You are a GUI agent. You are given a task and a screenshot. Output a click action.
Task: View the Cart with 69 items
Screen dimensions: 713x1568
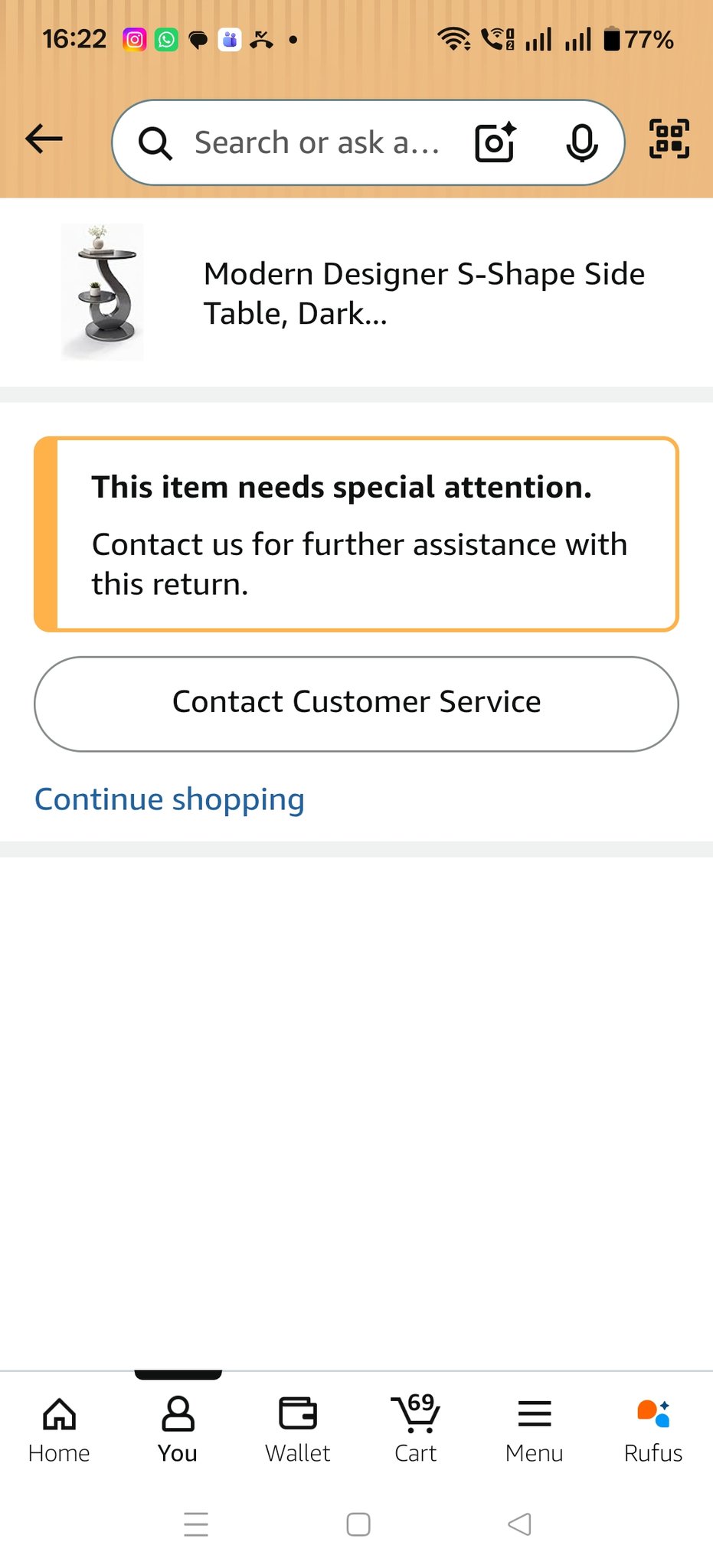pos(416,1429)
